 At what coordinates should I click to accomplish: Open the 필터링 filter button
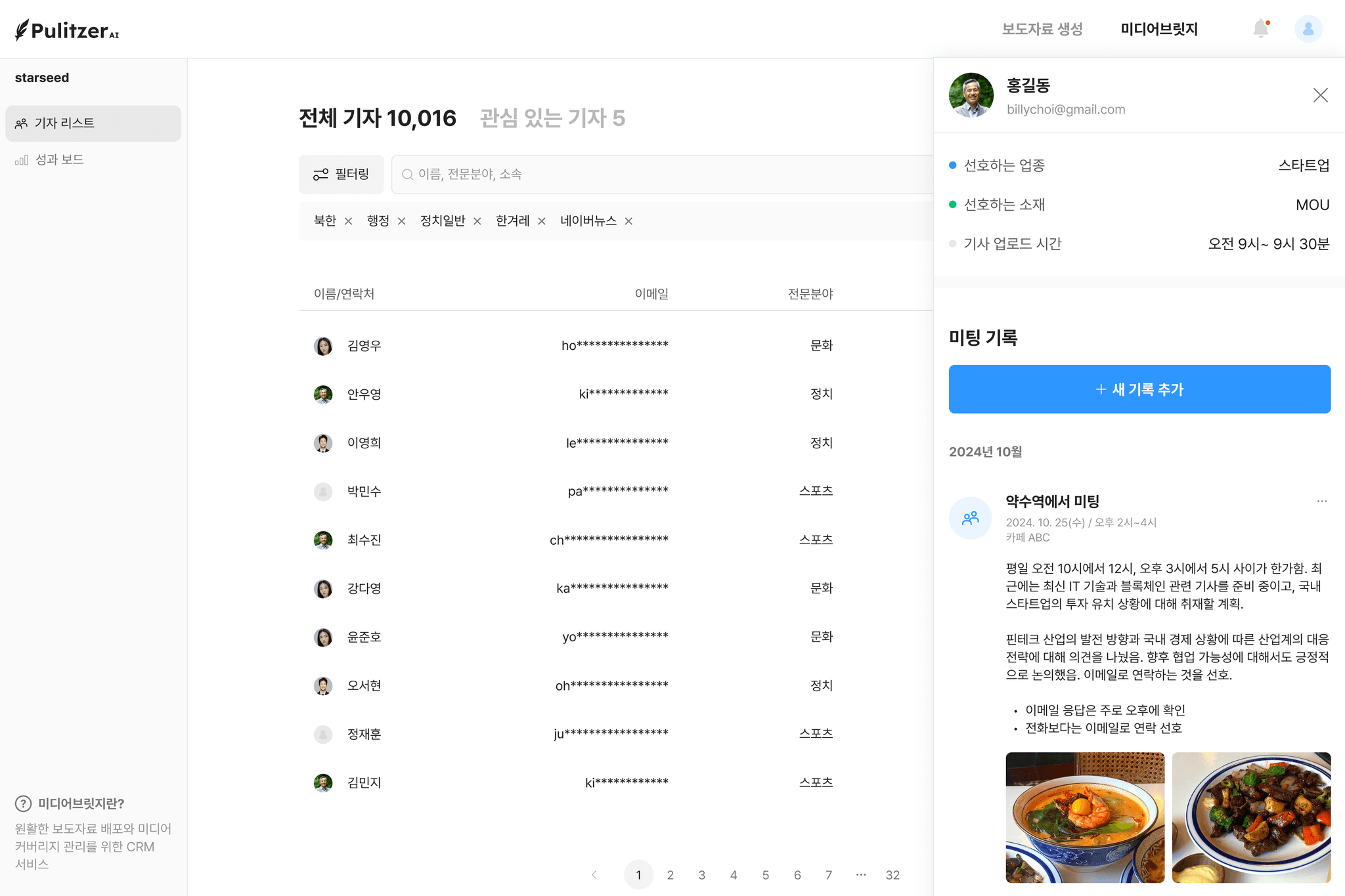point(341,174)
